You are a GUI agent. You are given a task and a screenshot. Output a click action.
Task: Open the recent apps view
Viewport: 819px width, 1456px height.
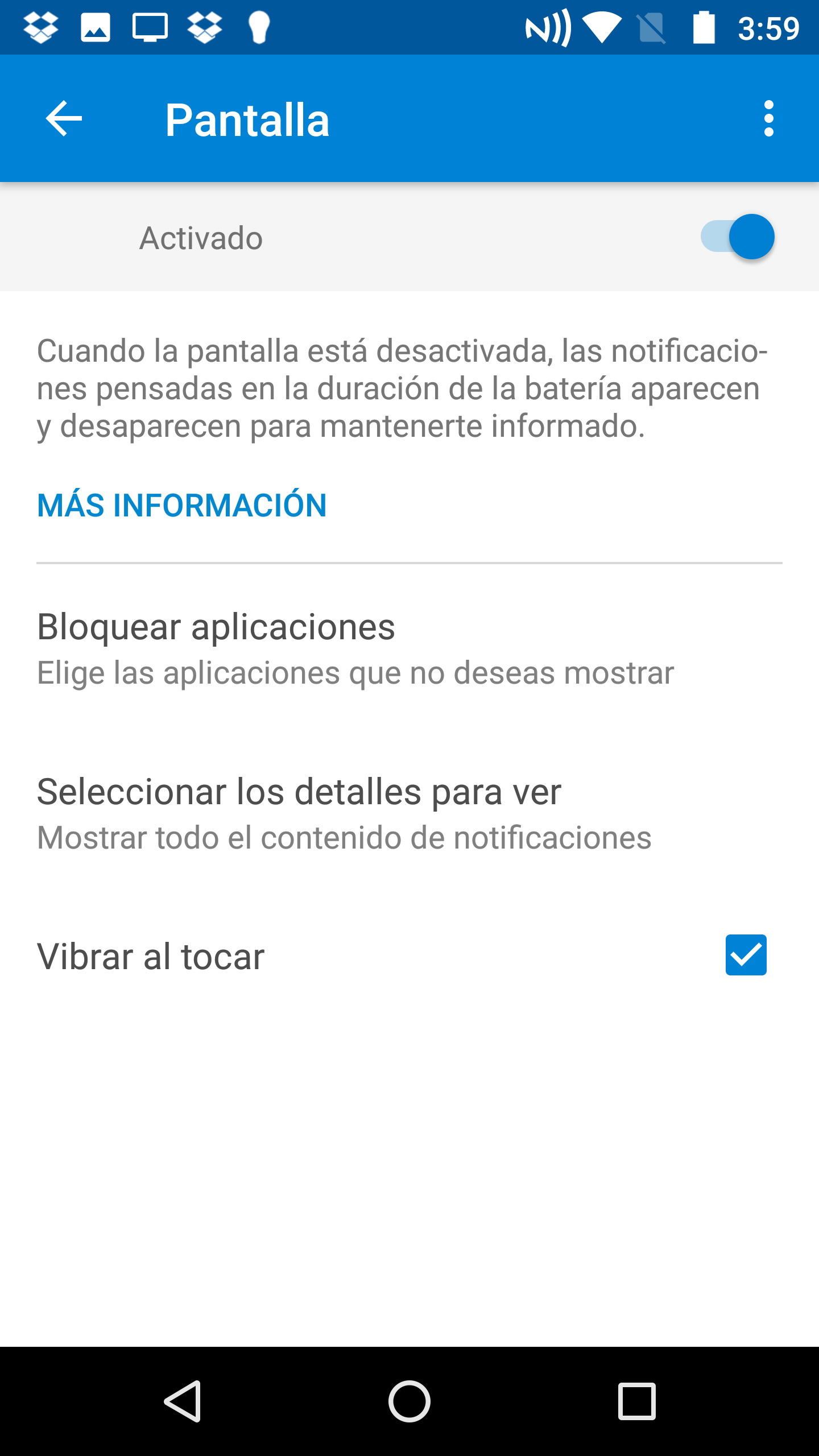coord(637,1401)
